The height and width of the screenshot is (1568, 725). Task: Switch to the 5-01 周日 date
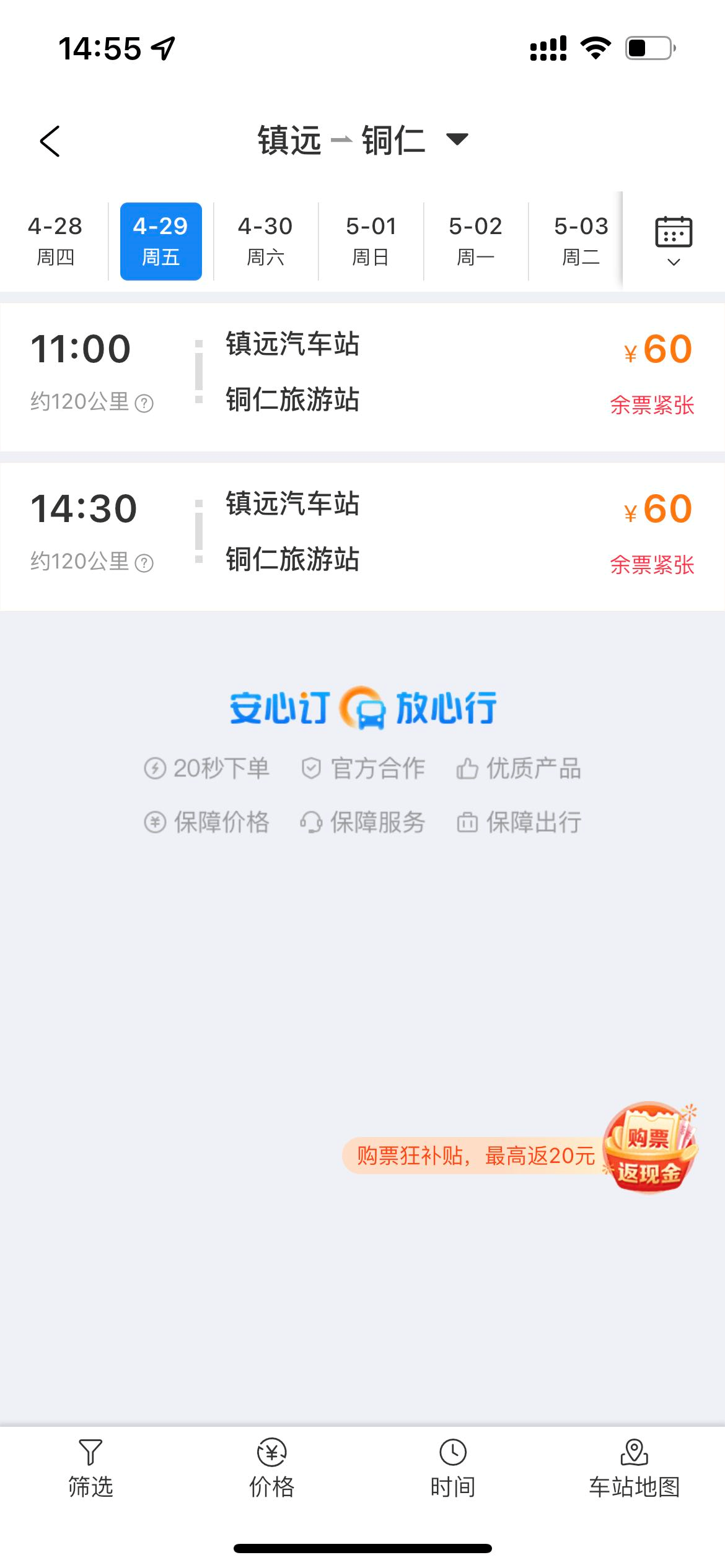coord(371,241)
